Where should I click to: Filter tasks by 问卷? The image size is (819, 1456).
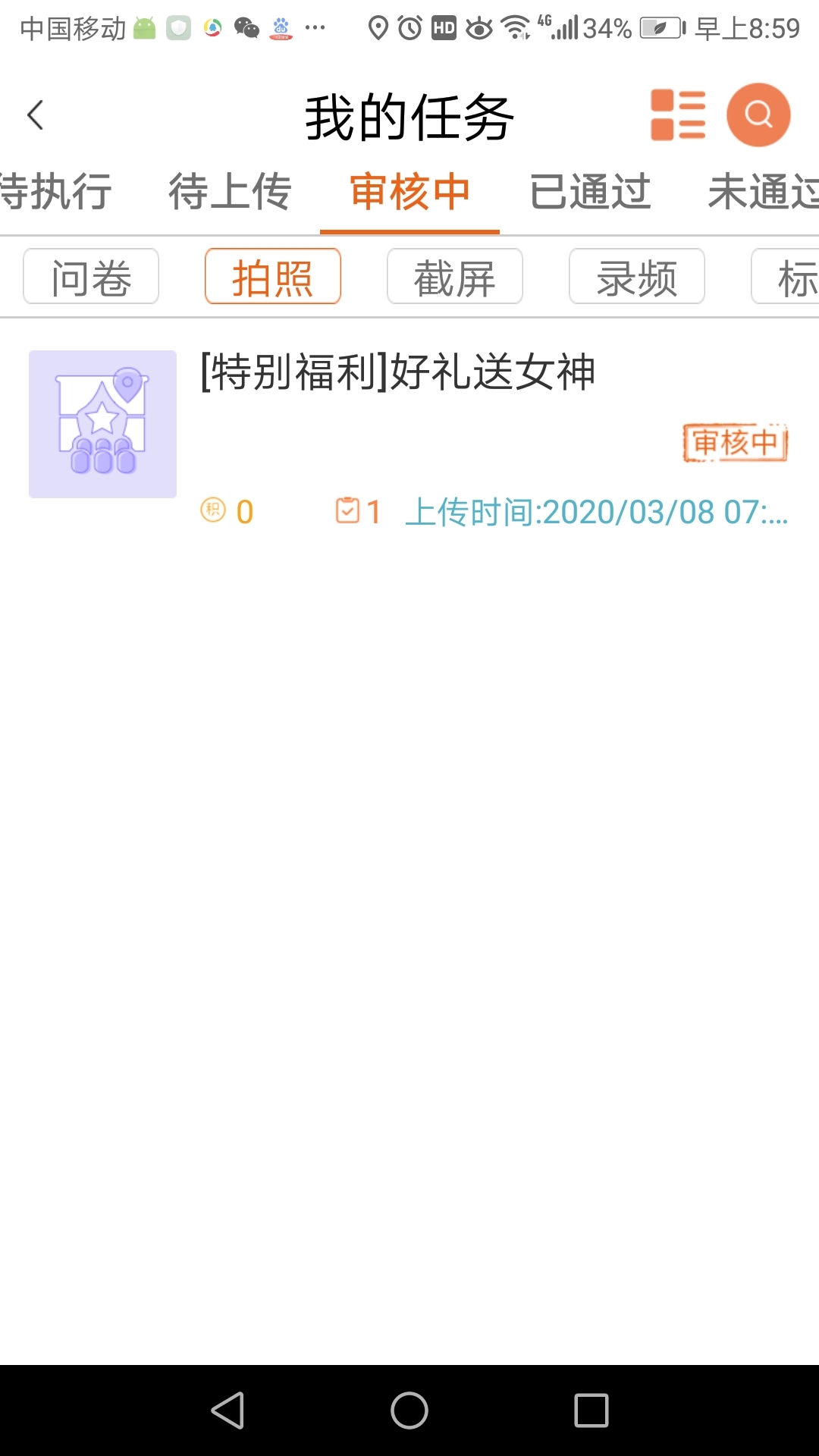(91, 277)
